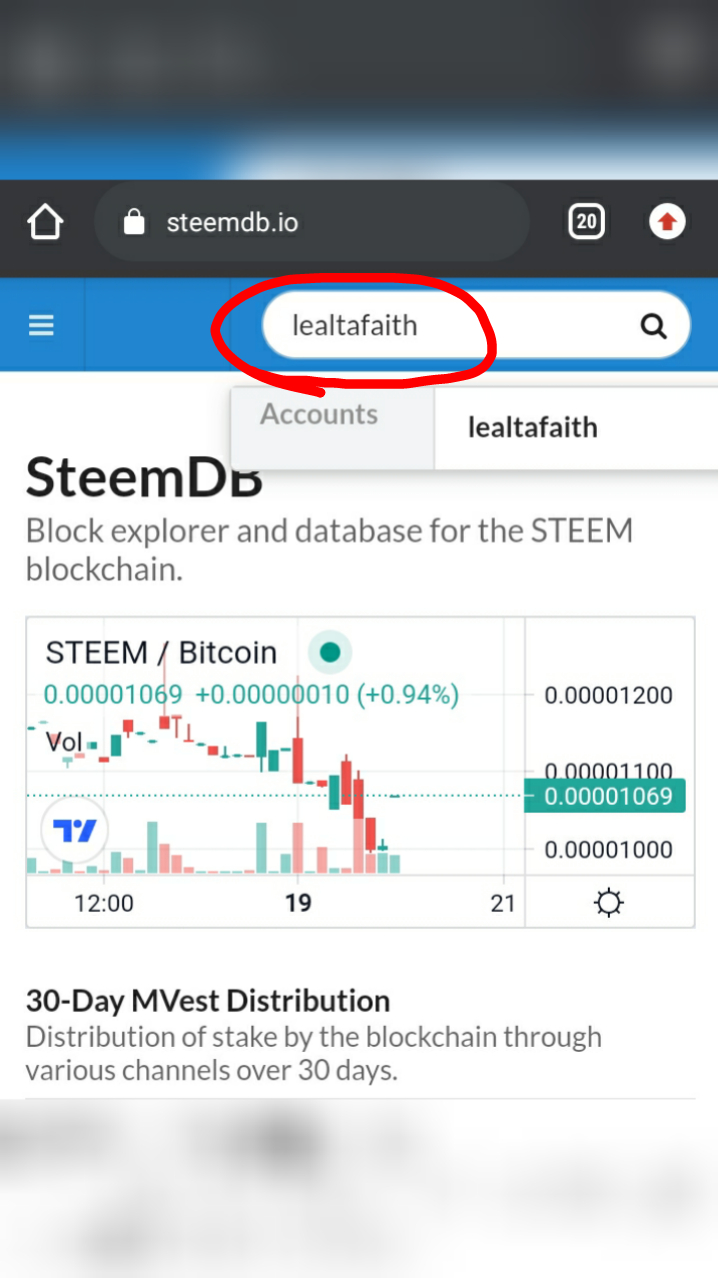Tap the browser home icon
Screen dimensions: 718x1278
[x=45, y=222]
